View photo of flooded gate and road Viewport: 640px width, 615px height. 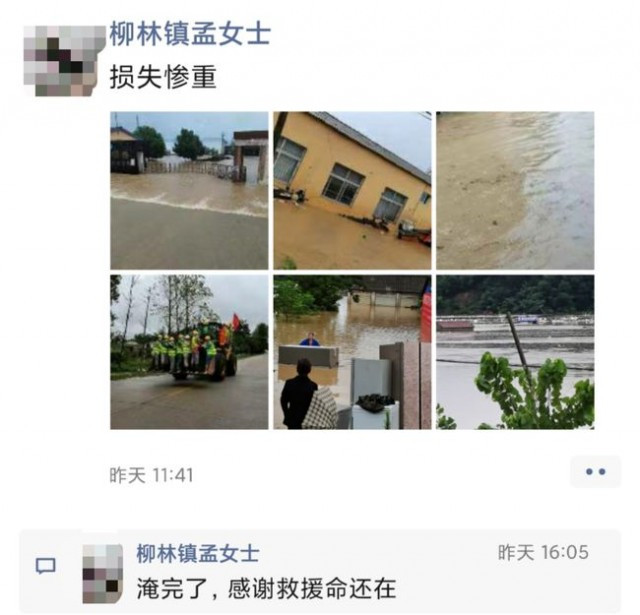pos(189,190)
